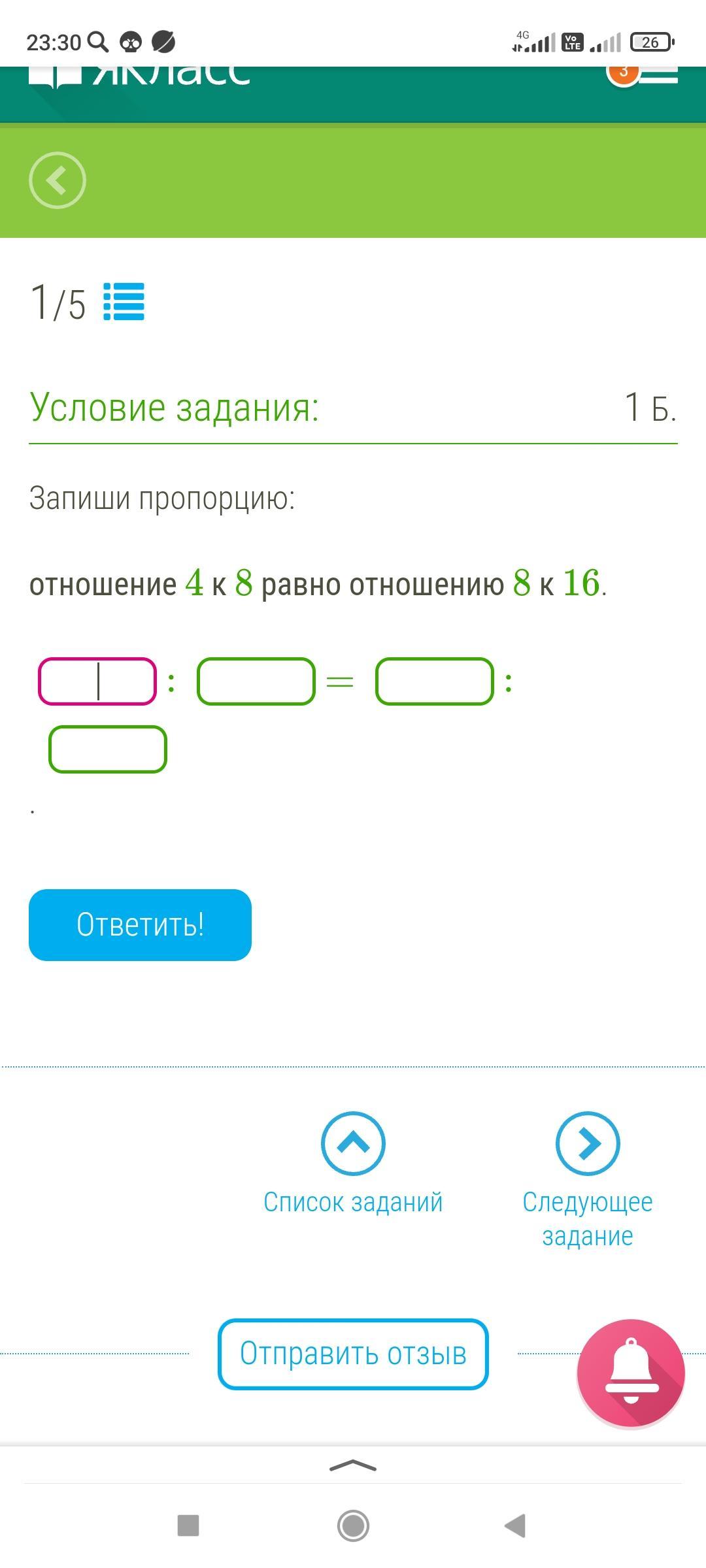Image resolution: width=706 pixels, height=1568 pixels.
Task: Submit answer with Ответить! button
Action: pos(140,924)
